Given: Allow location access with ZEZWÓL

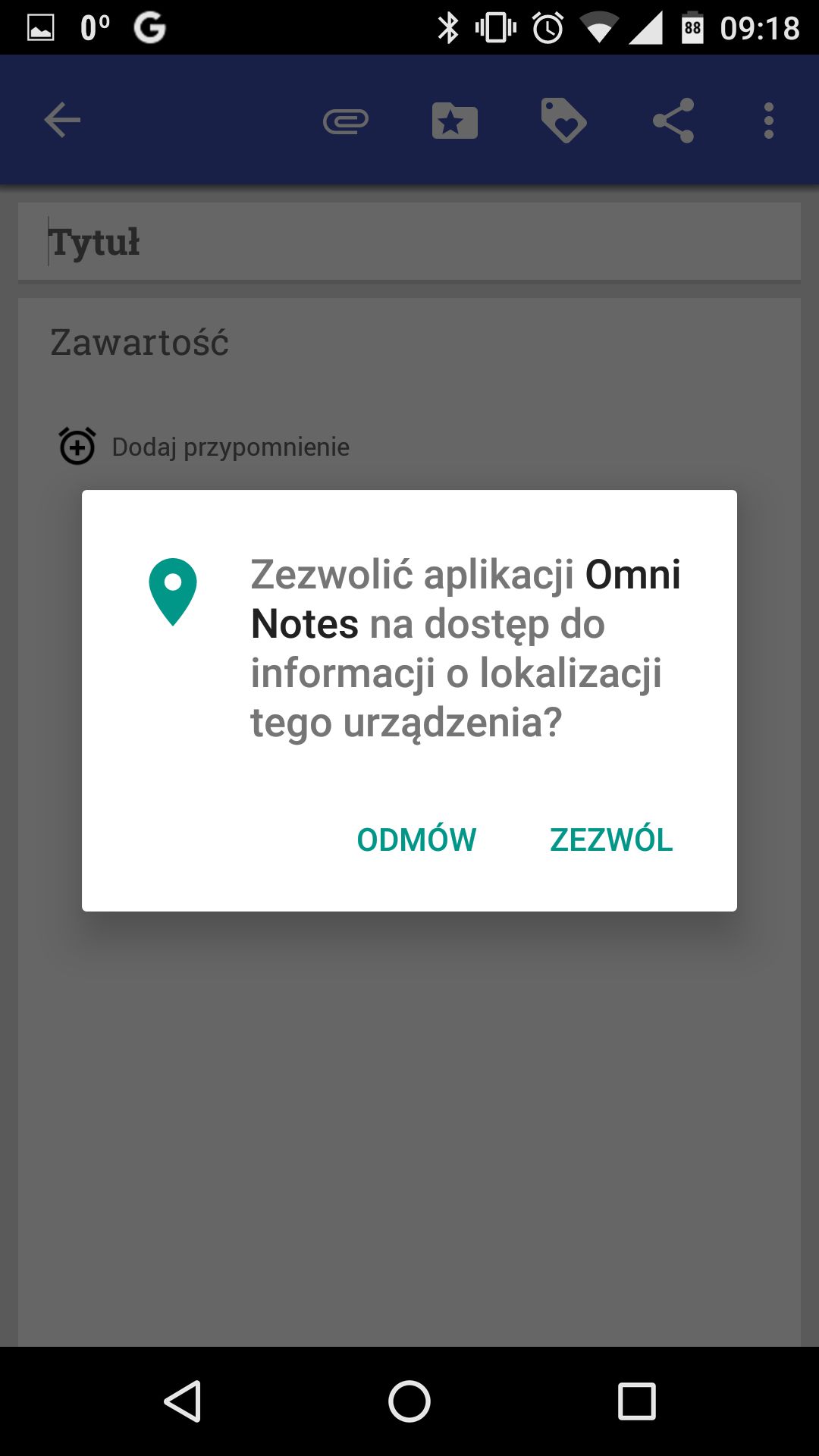Looking at the screenshot, I should tap(611, 839).
